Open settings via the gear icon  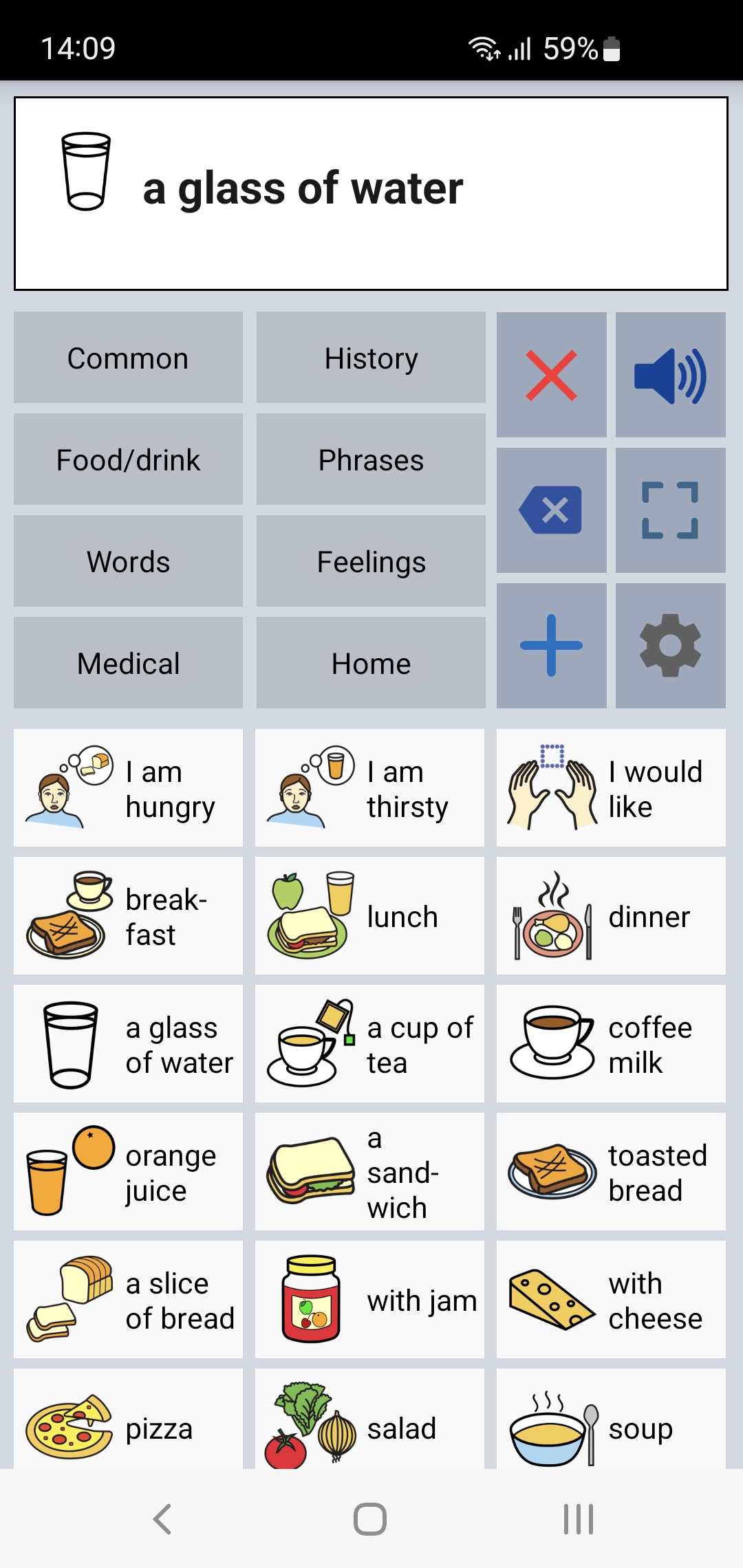pyautogui.click(x=671, y=646)
